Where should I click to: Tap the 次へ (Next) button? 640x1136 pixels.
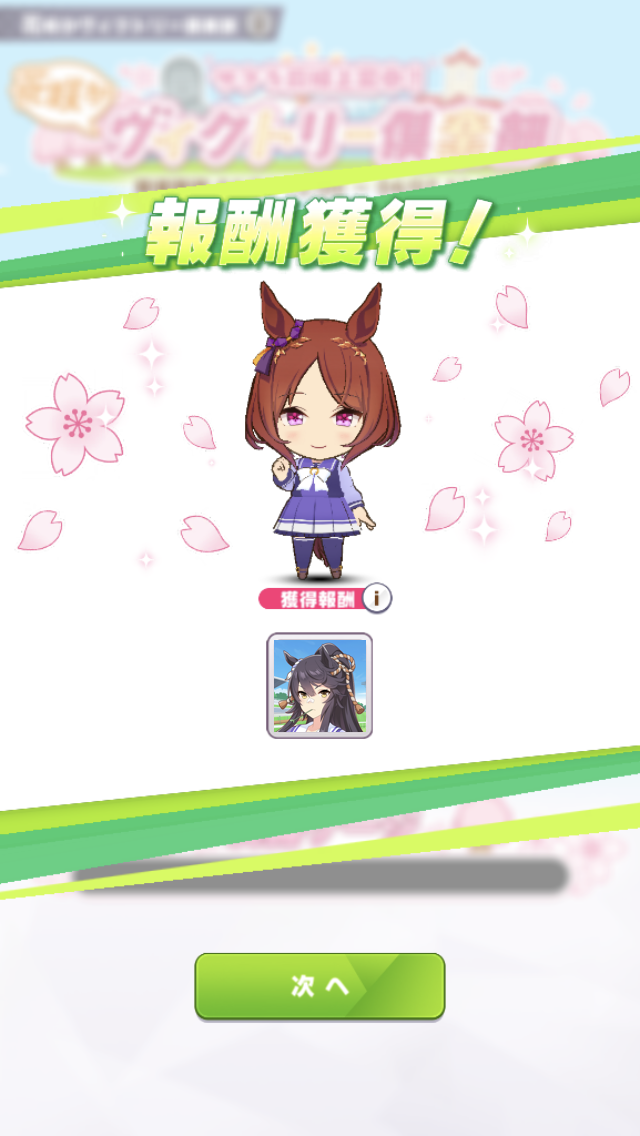click(319, 985)
